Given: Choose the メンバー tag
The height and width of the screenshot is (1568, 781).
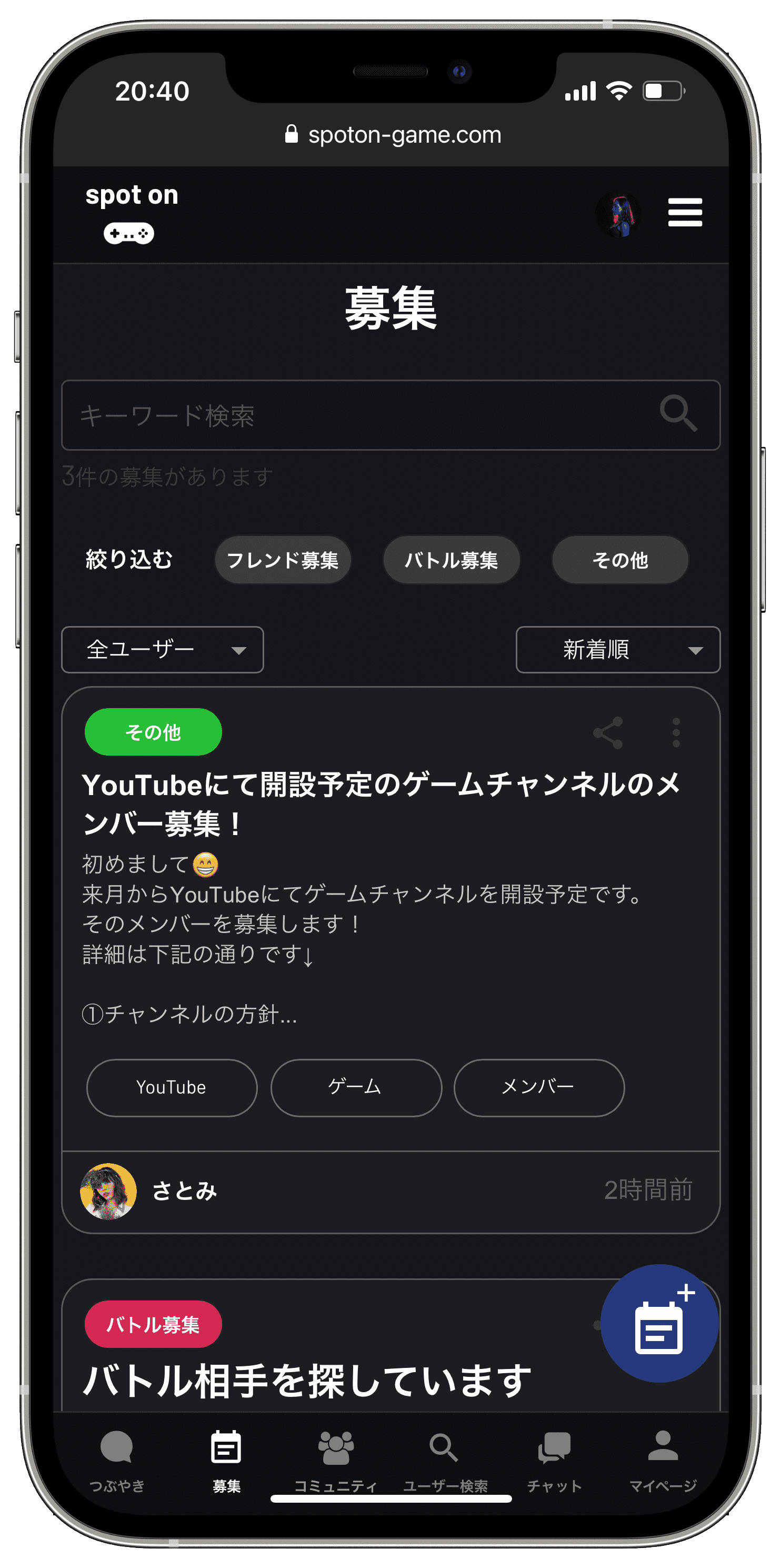Looking at the screenshot, I should [539, 1088].
